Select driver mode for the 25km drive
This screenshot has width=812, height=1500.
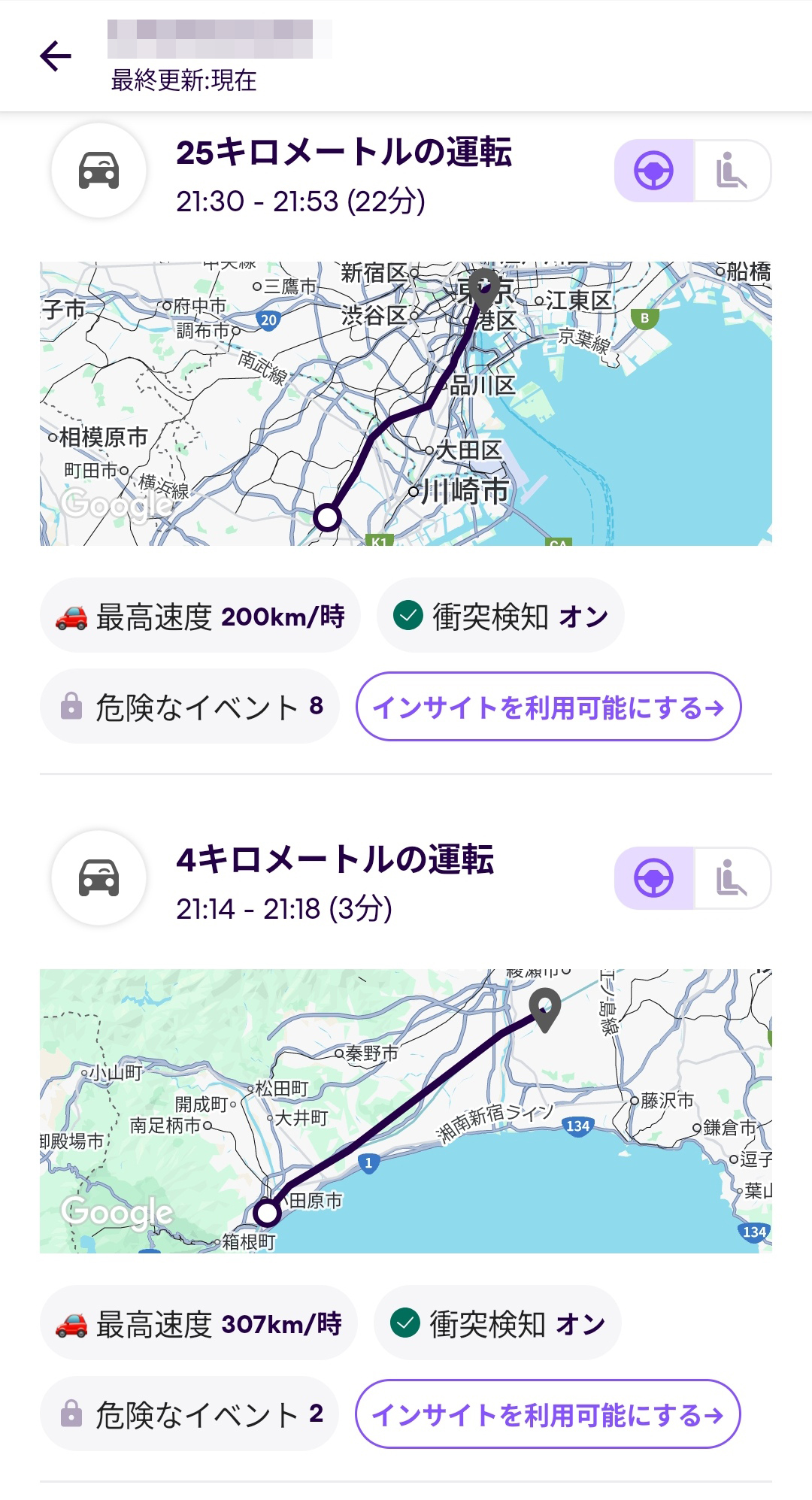point(653,171)
